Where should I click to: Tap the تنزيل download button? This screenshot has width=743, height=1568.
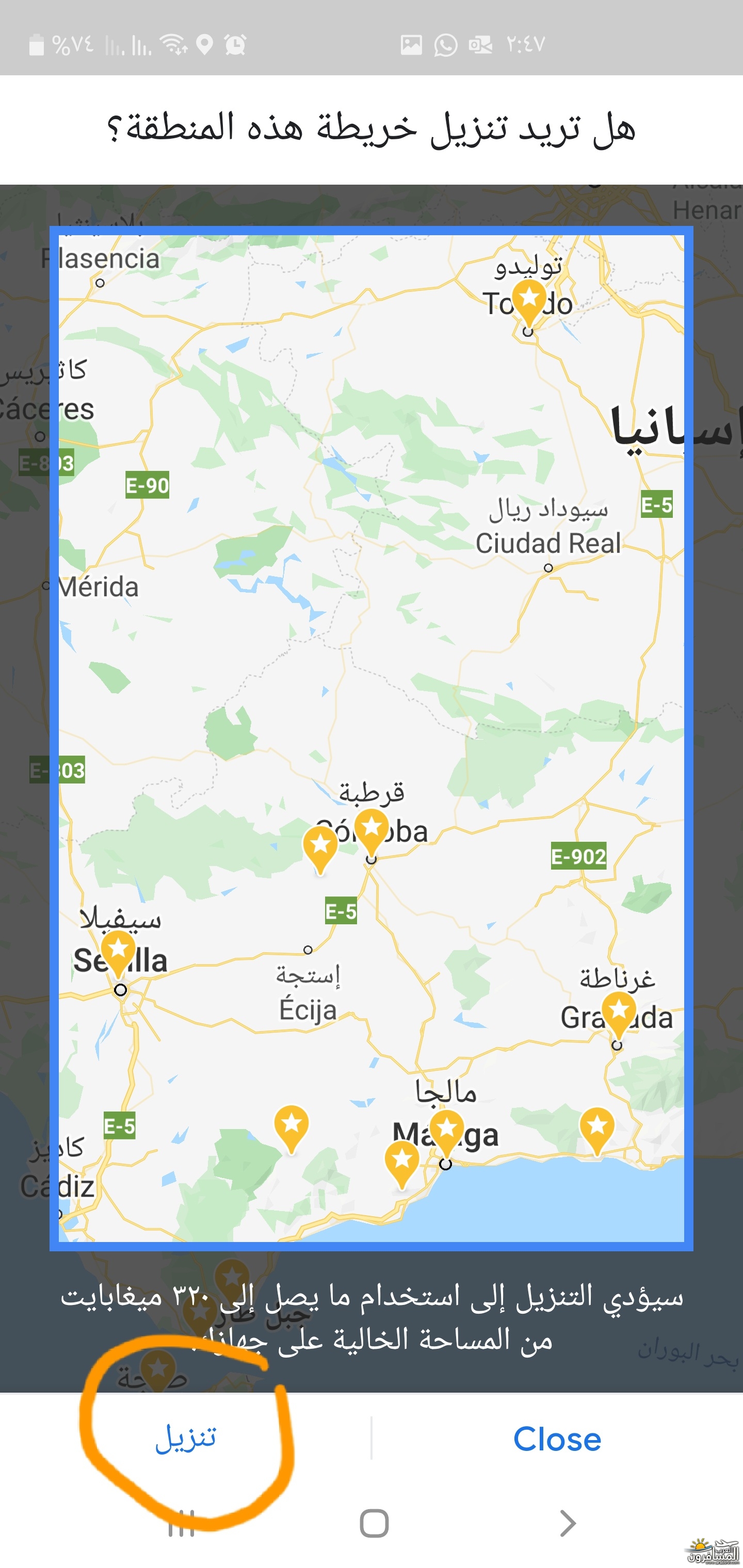(186, 1439)
